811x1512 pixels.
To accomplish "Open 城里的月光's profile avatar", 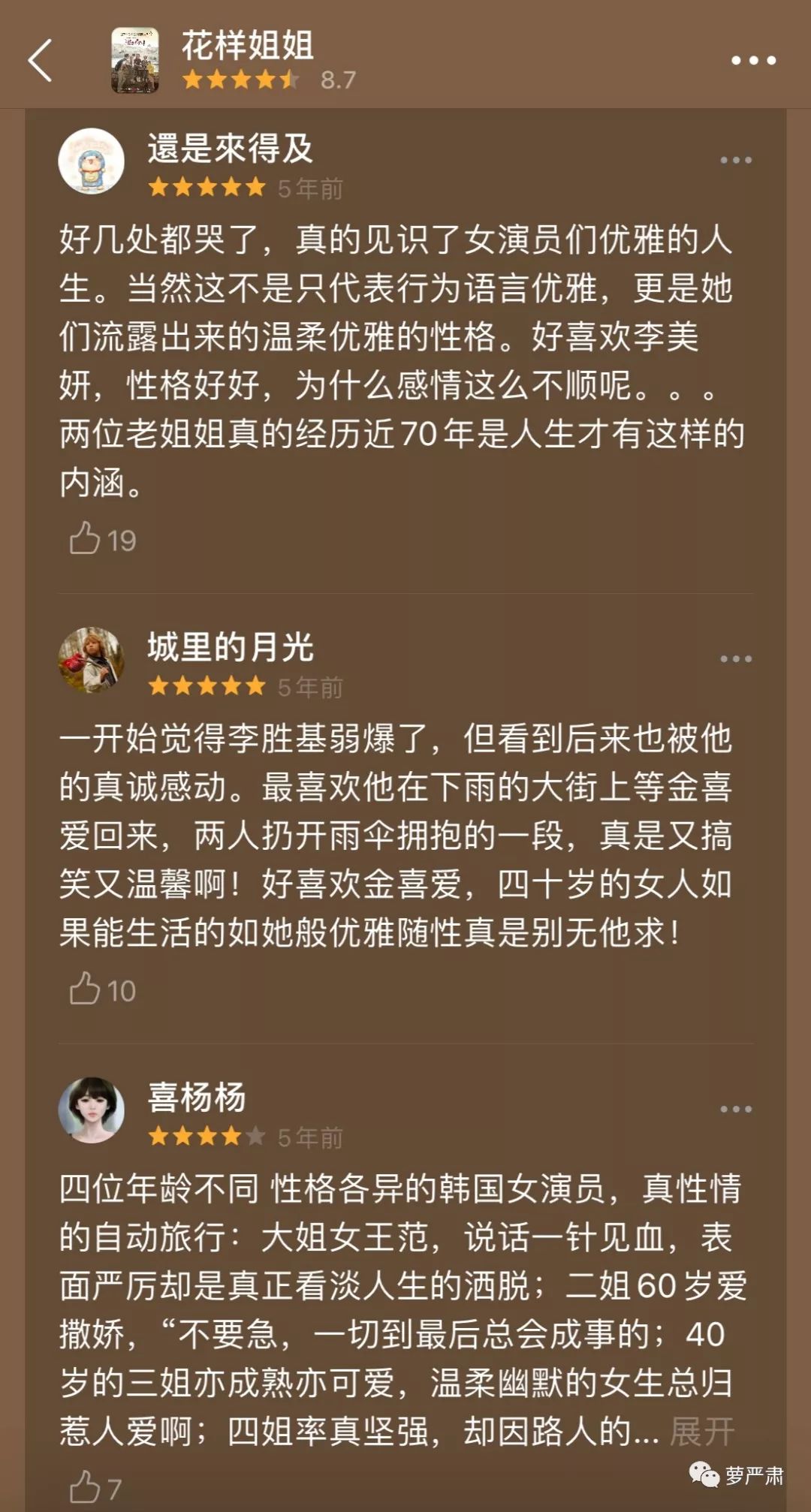I will (x=92, y=660).
